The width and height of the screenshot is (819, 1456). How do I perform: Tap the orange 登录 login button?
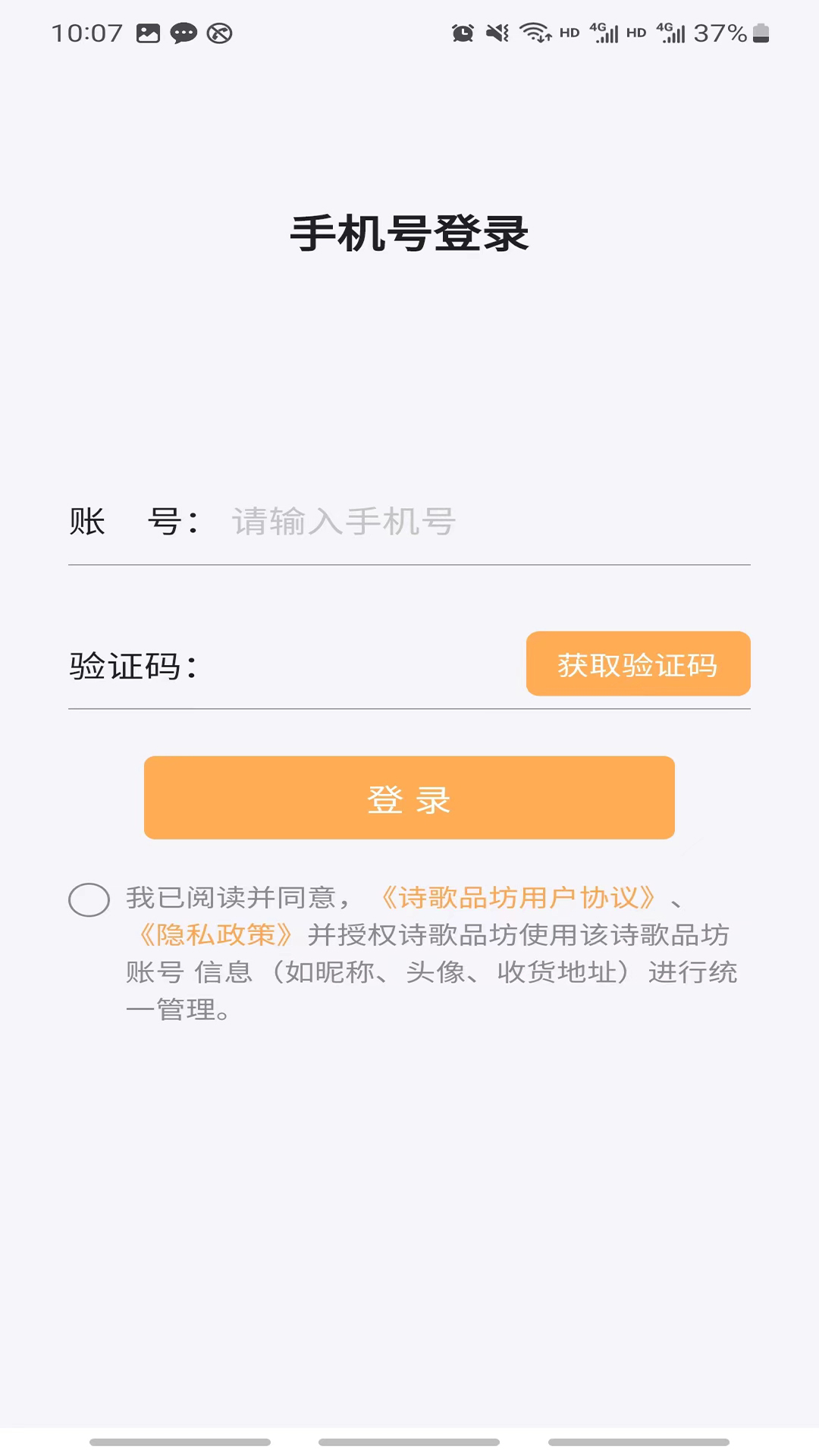click(x=409, y=797)
